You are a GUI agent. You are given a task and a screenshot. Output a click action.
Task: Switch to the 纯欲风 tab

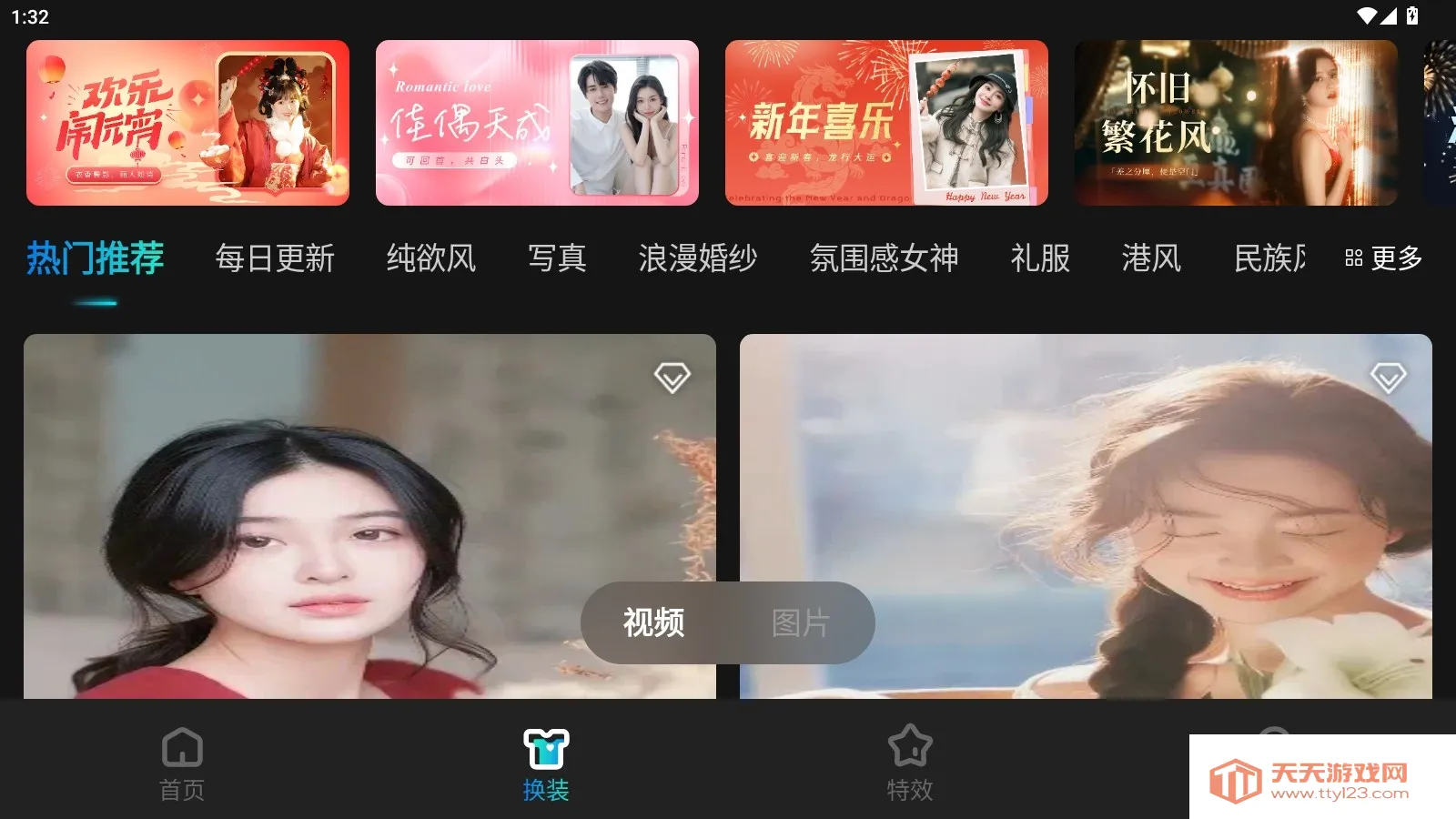(x=430, y=258)
